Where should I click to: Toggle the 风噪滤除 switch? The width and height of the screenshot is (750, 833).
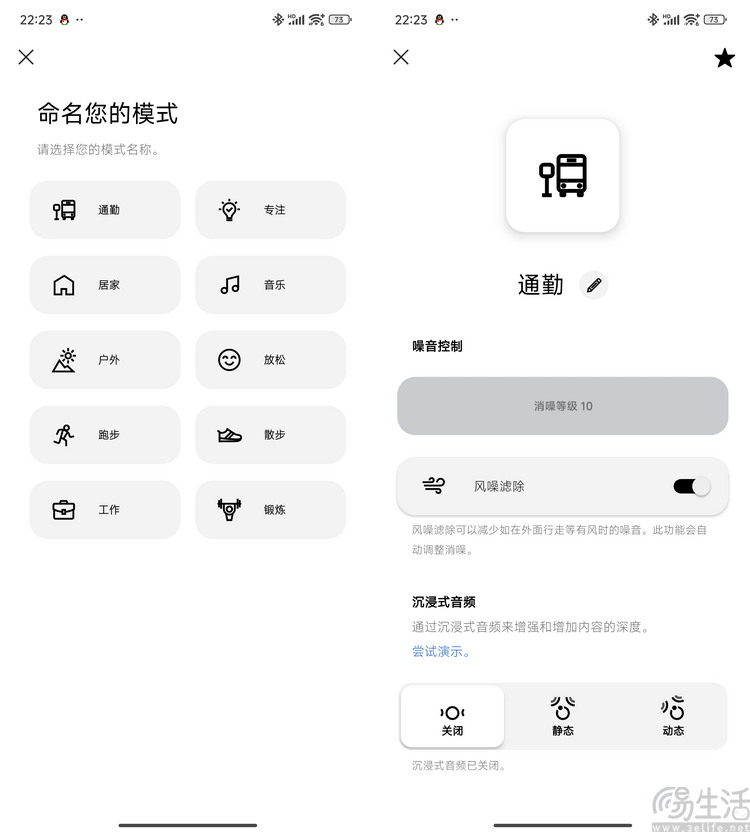[691, 486]
